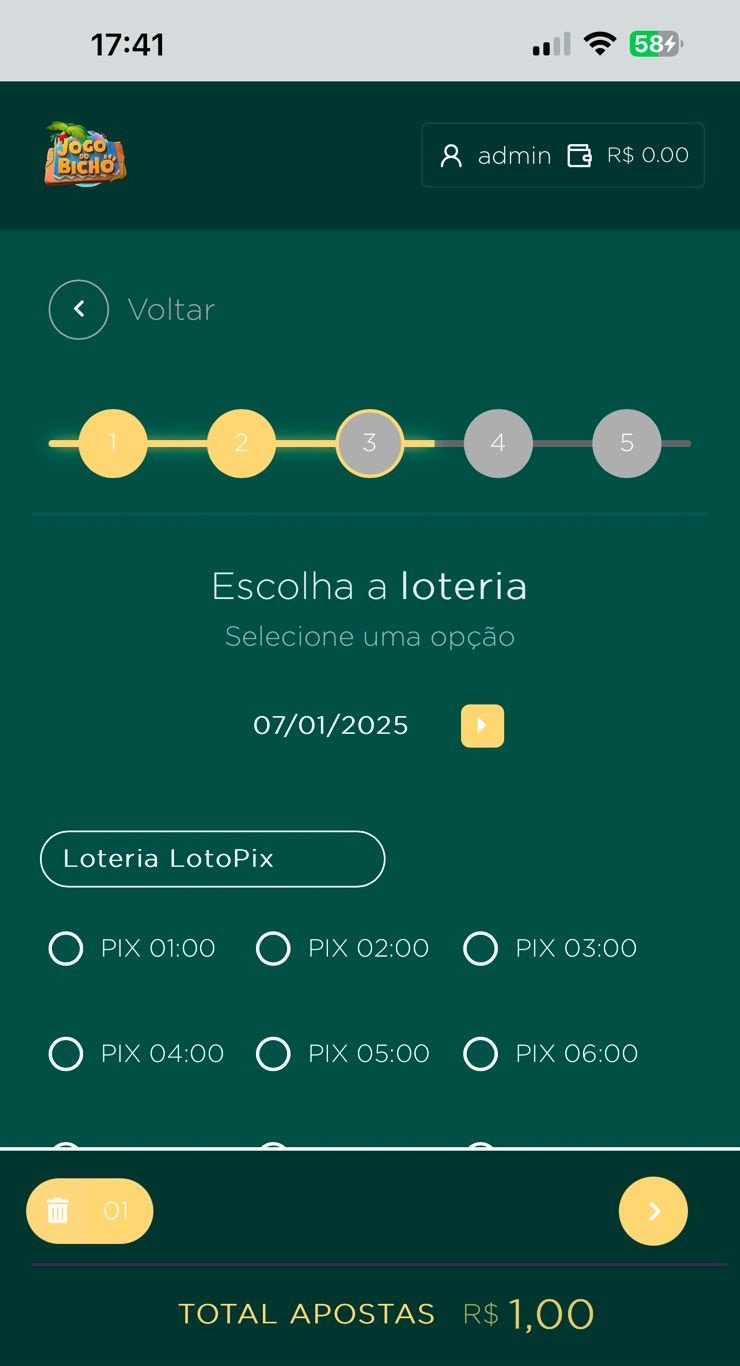
Task: Continue with the yellow next arrow
Action: pos(653,1211)
